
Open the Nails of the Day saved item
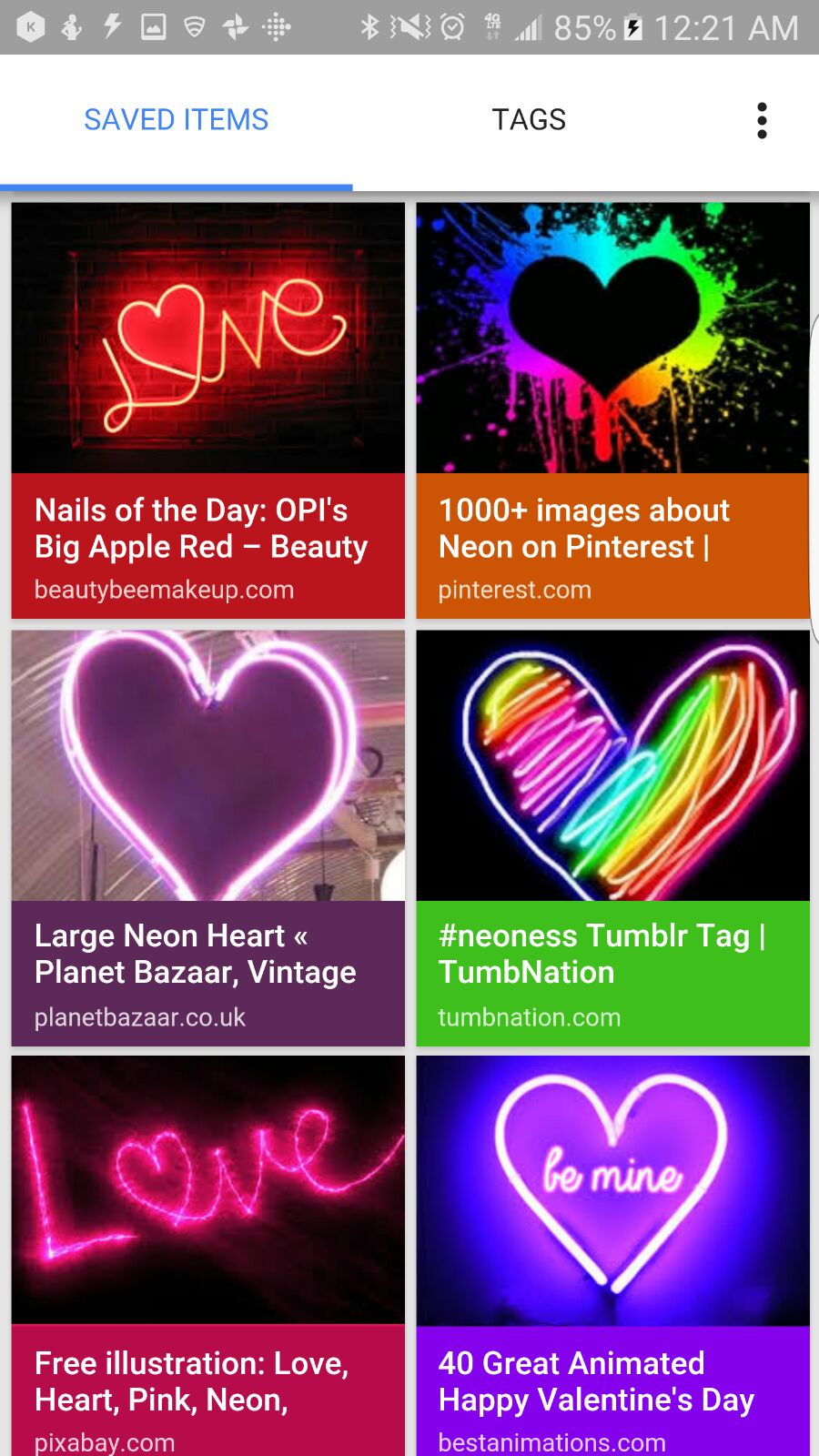pyautogui.click(x=207, y=410)
